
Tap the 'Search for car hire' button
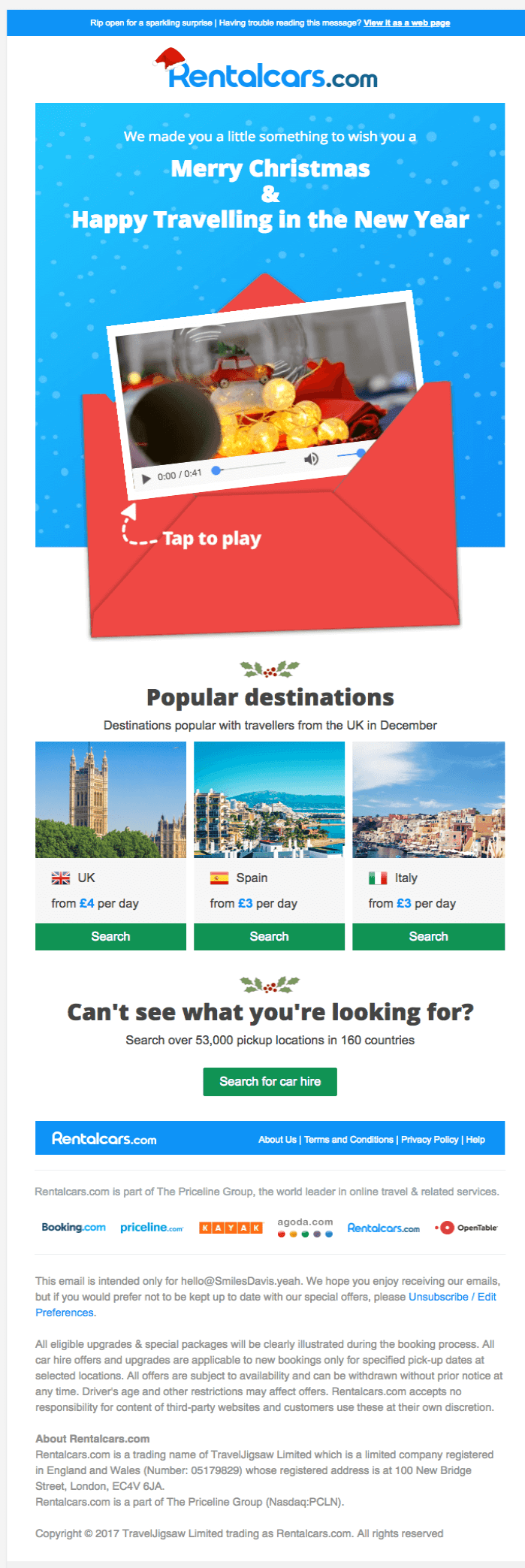(270, 1081)
